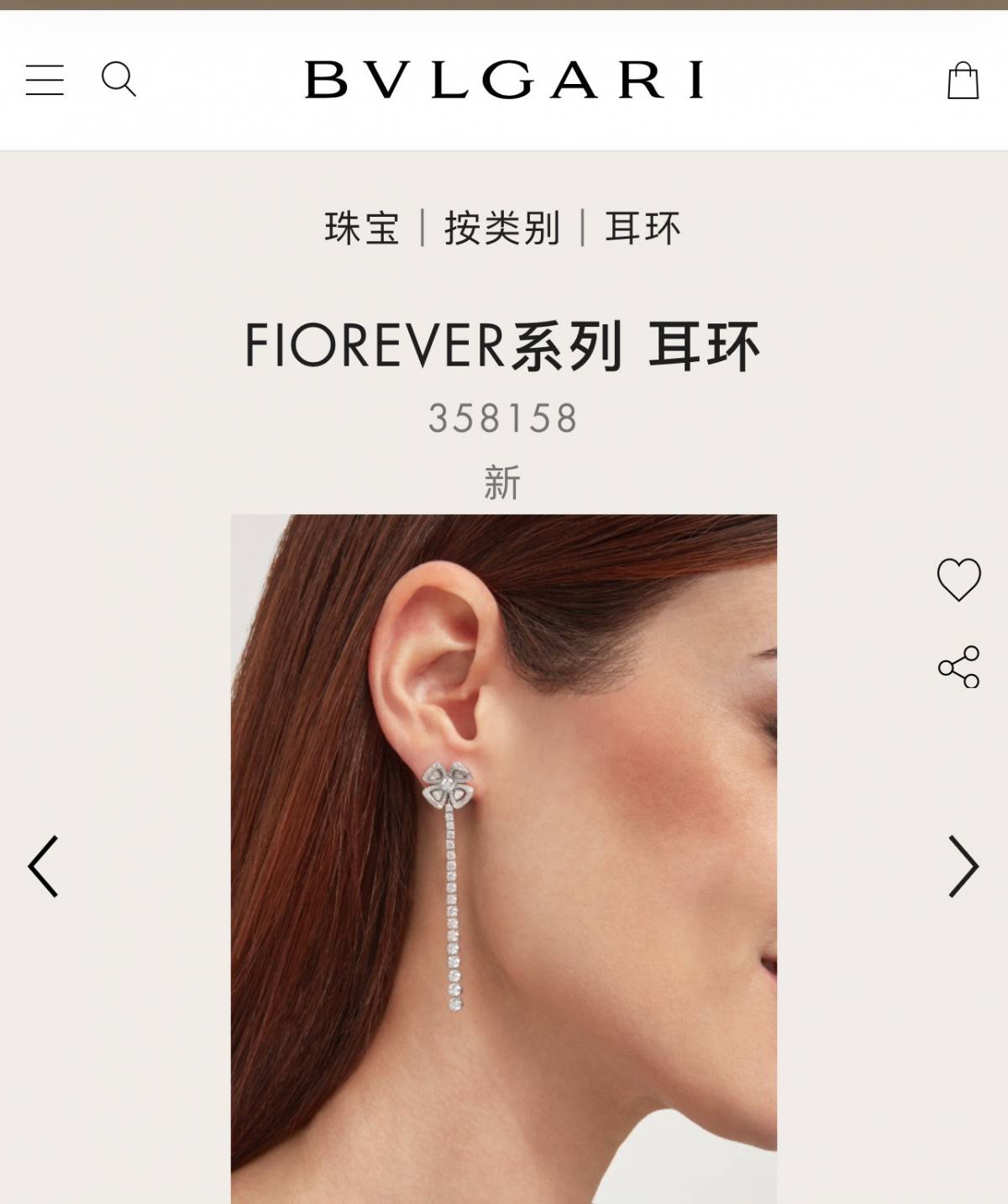Click the model earring photo

coord(504,857)
